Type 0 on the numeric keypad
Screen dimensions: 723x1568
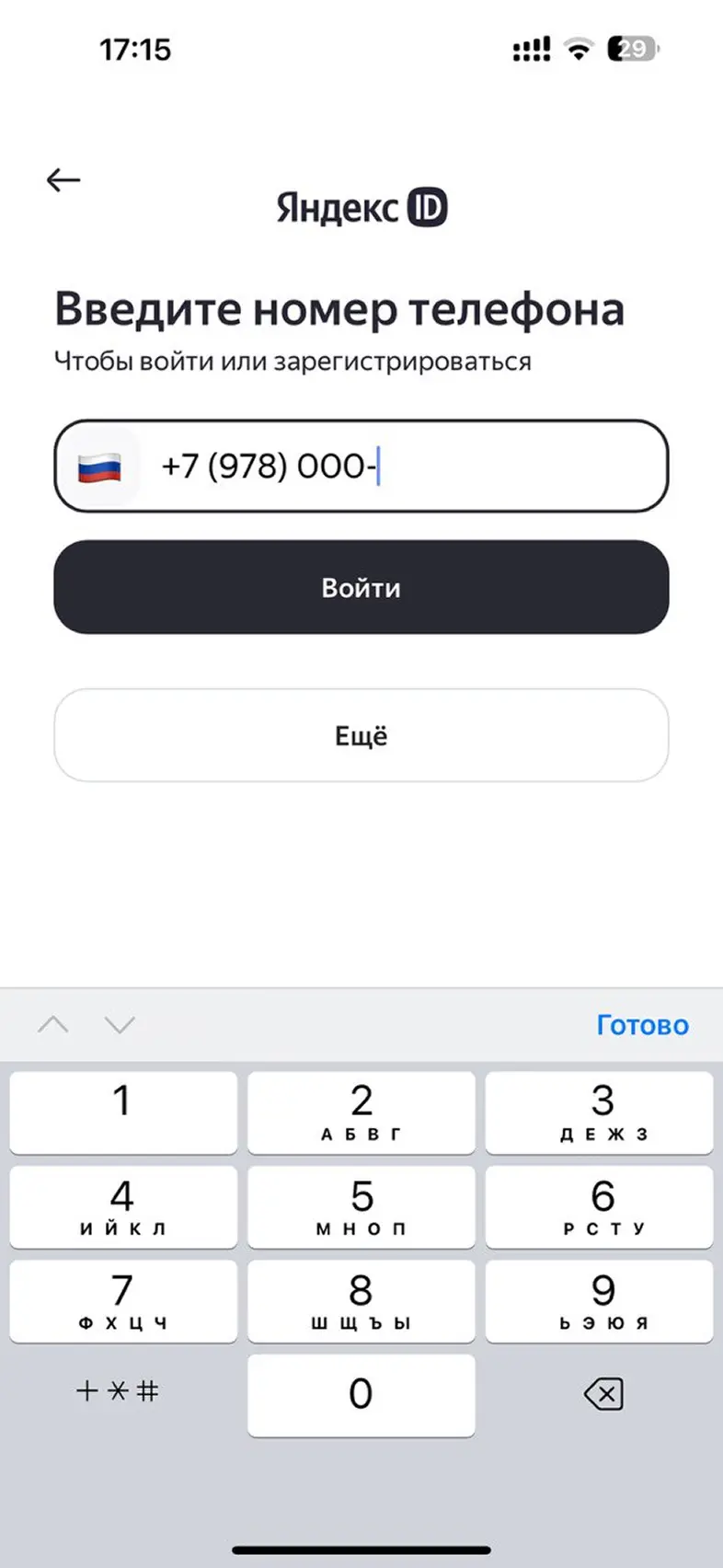pyautogui.click(x=361, y=1394)
